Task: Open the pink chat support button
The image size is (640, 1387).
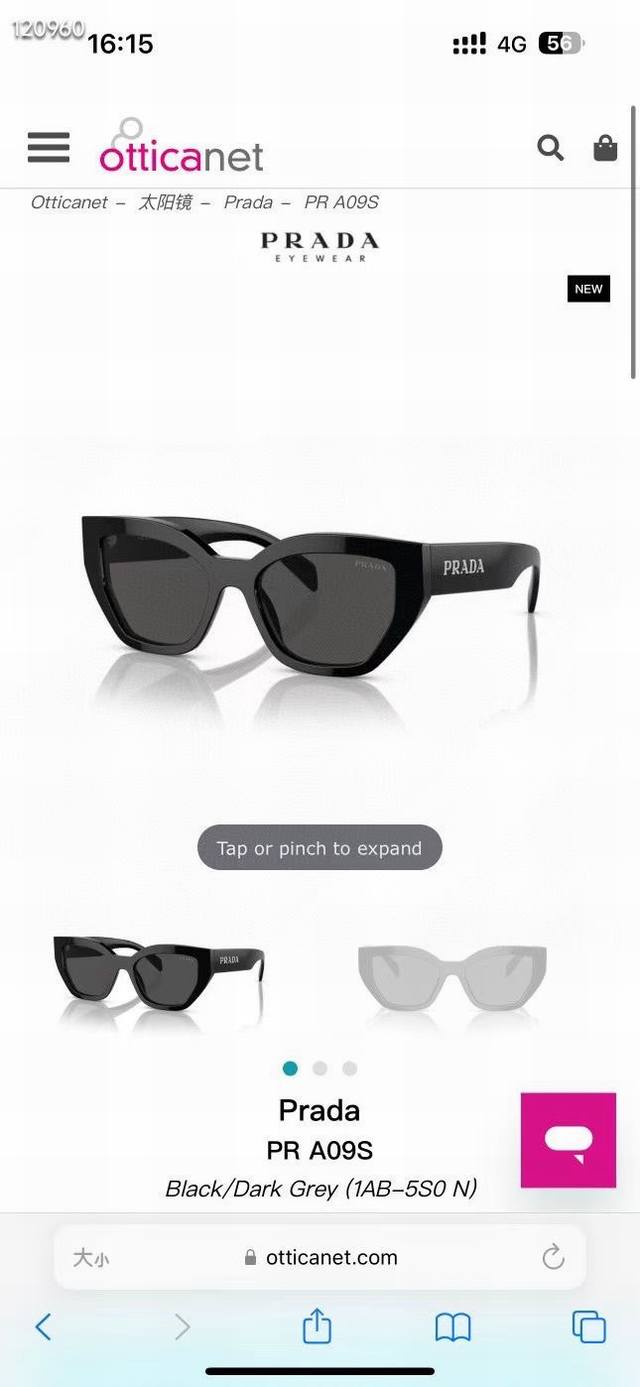Action: pos(568,1140)
